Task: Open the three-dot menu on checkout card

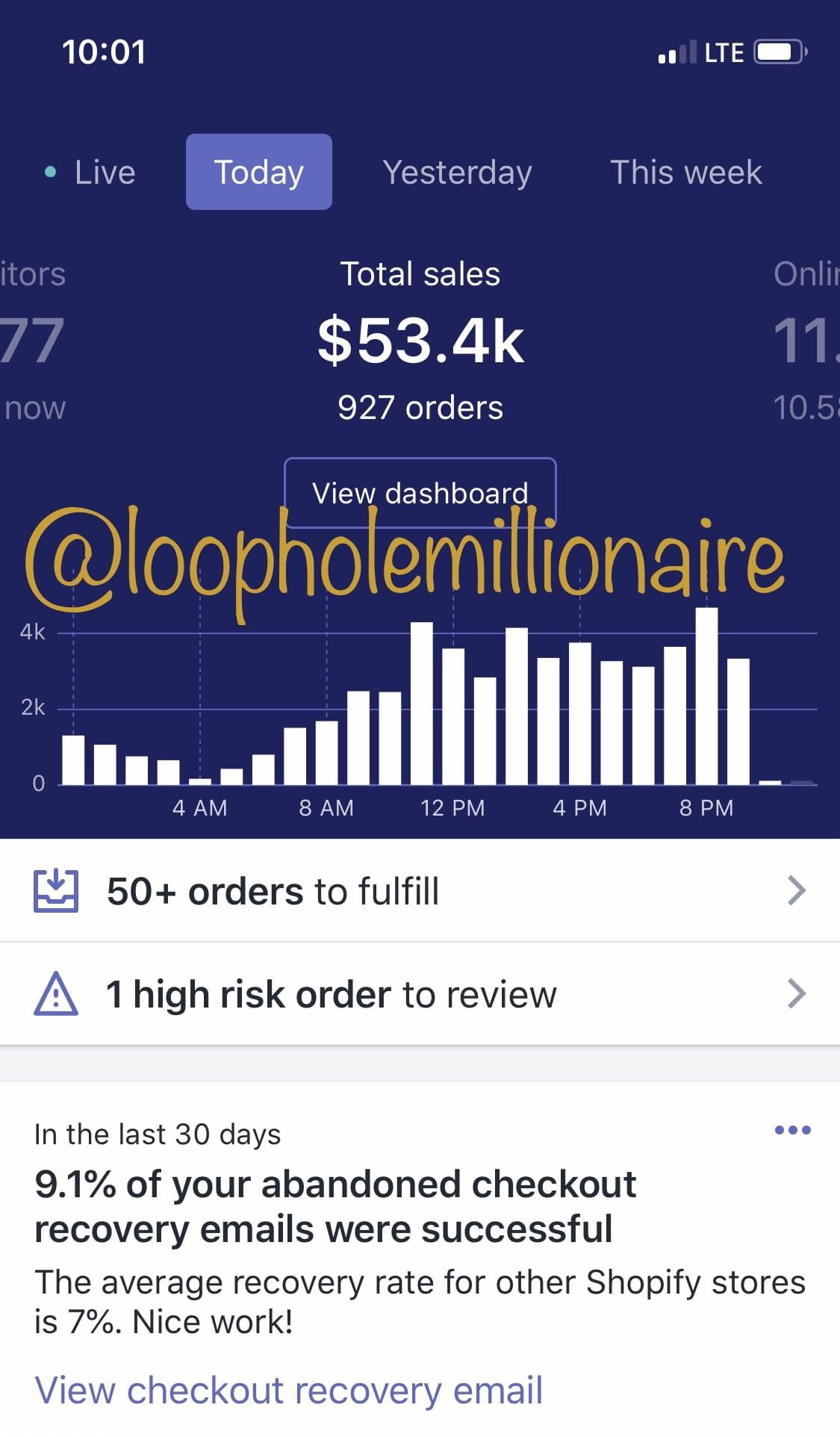Action: pyautogui.click(x=793, y=1130)
